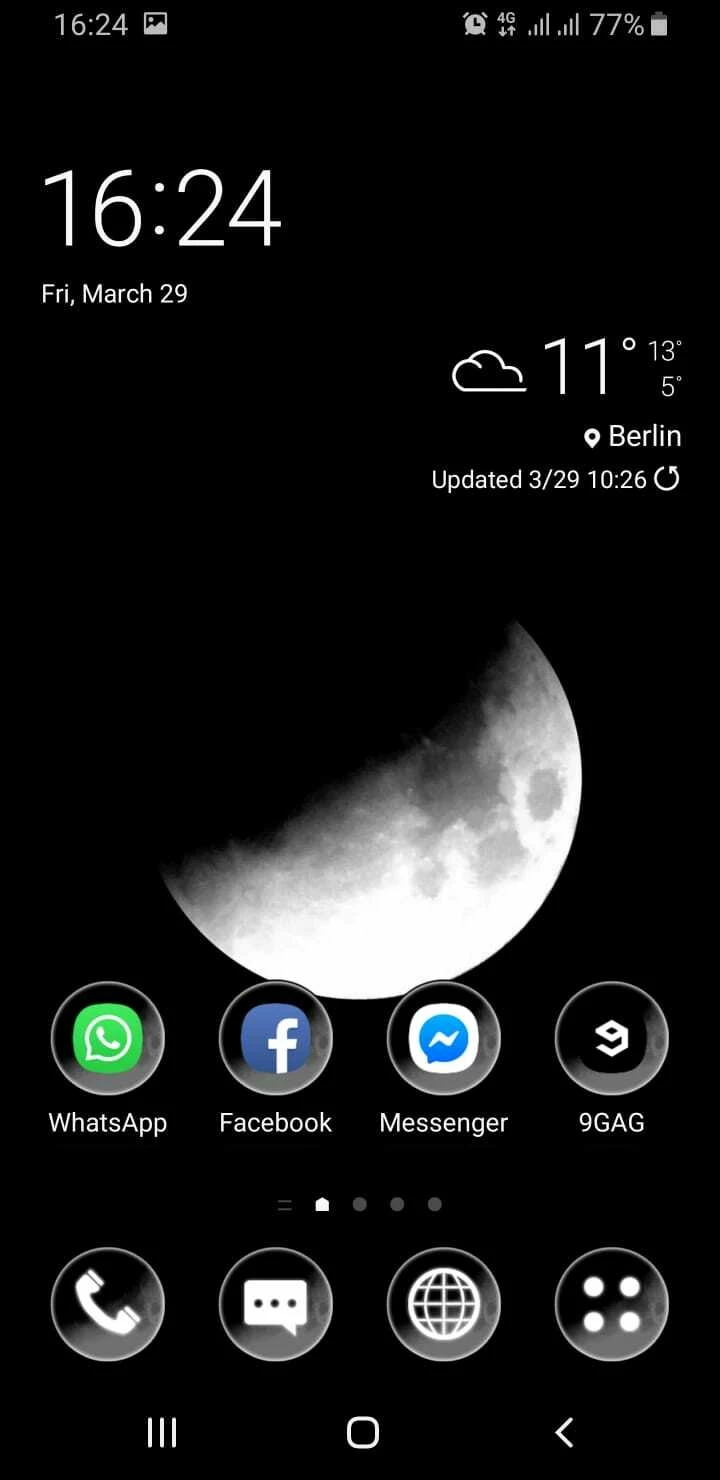The height and width of the screenshot is (1480, 720).
Task: Launch the 9GAG app
Action: coord(611,1040)
